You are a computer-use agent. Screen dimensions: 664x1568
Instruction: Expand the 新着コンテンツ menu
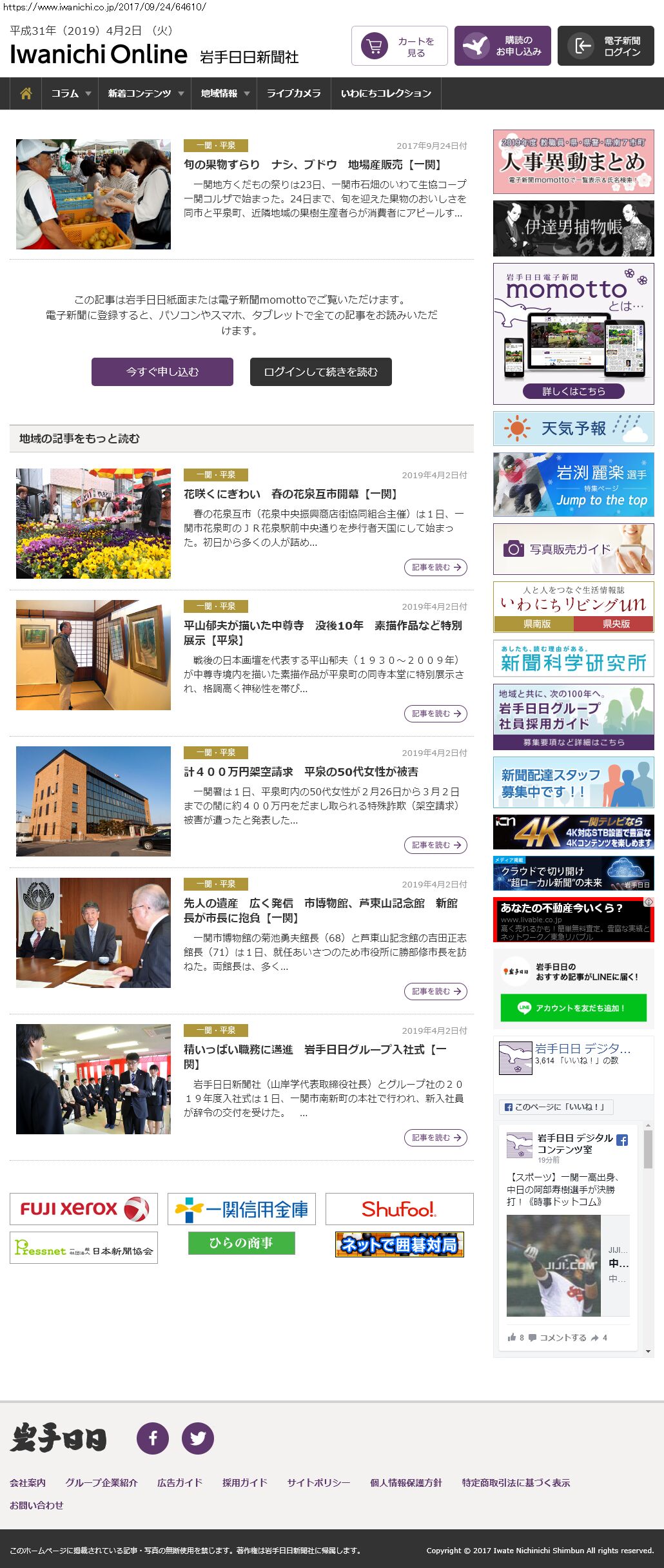pyautogui.click(x=145, y=93)
